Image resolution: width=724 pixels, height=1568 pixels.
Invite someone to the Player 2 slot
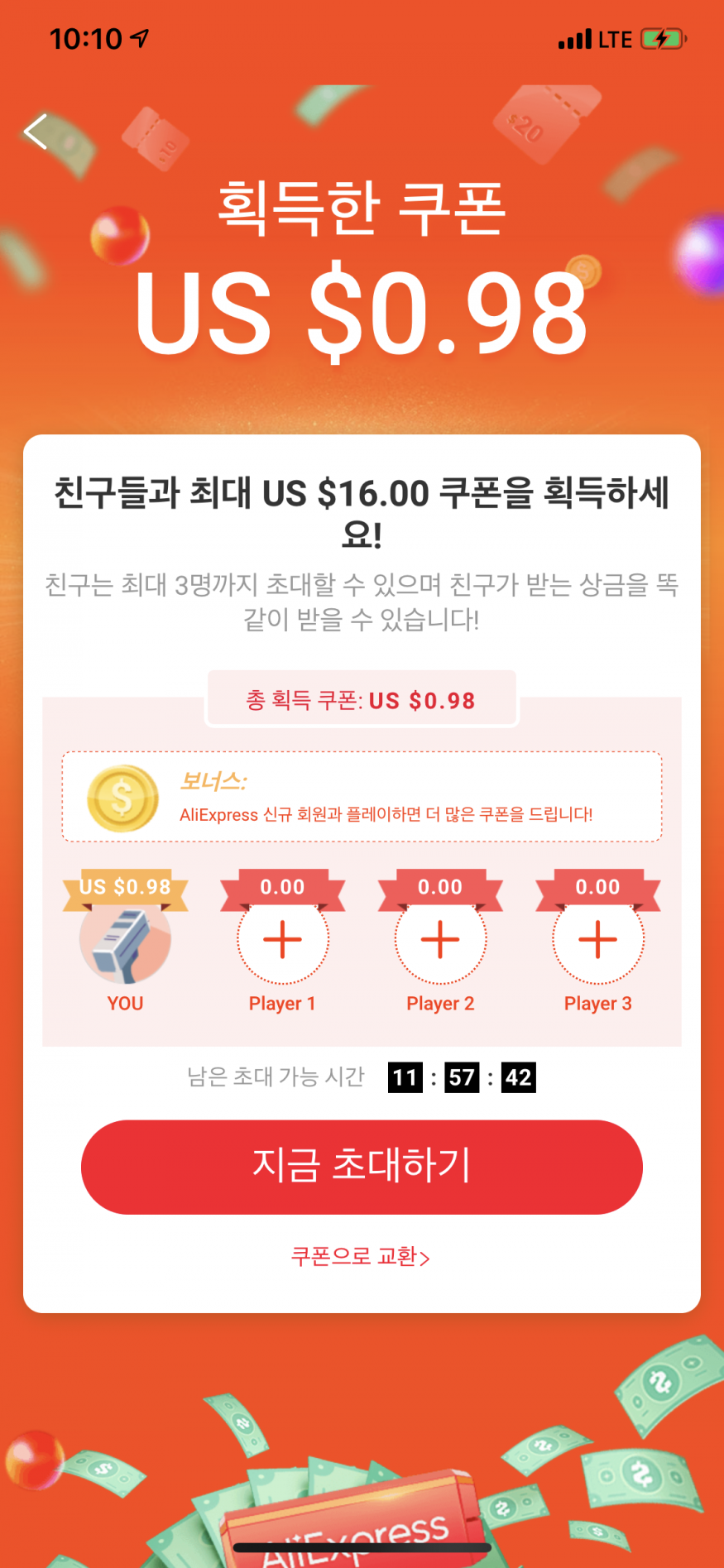tap(440, 940)
